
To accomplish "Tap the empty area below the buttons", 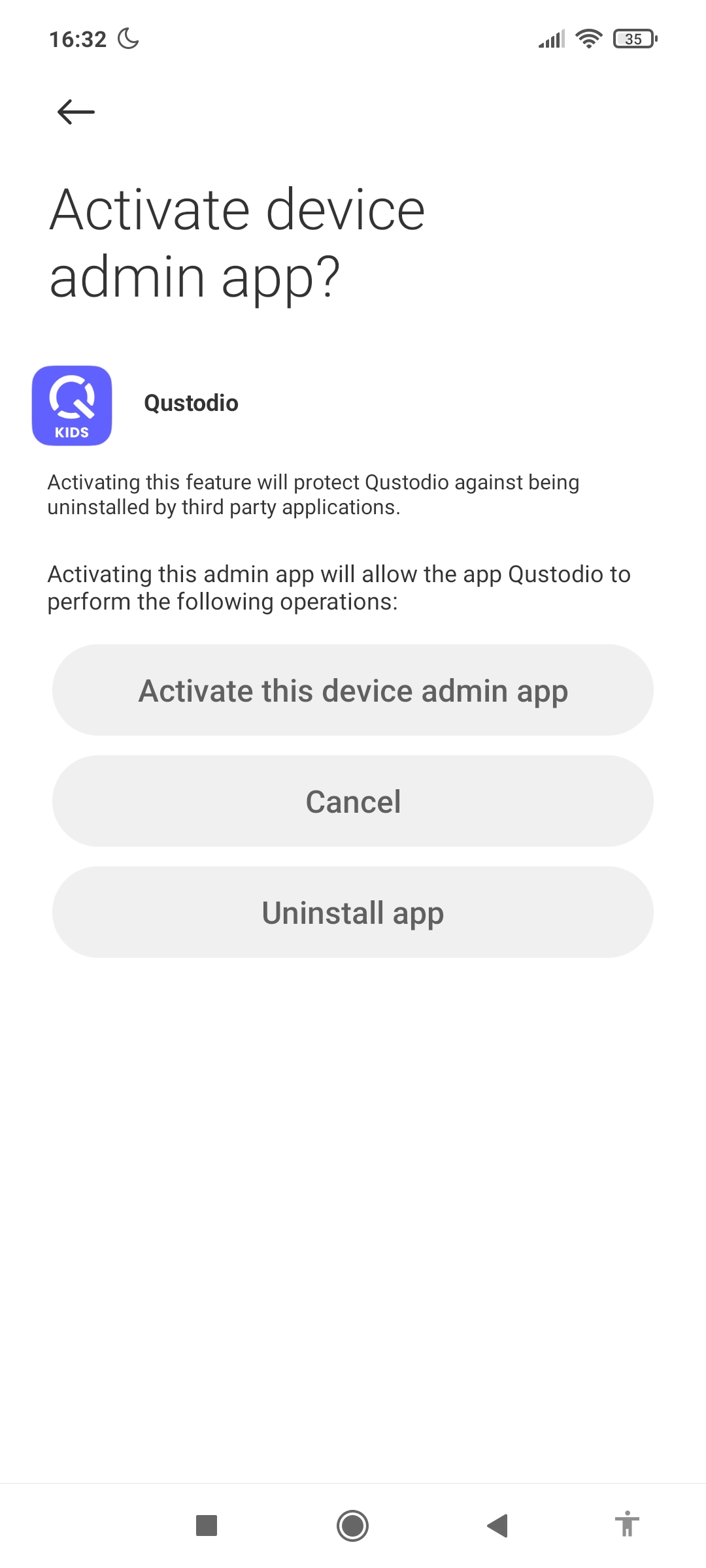I will coord(353,1176).
